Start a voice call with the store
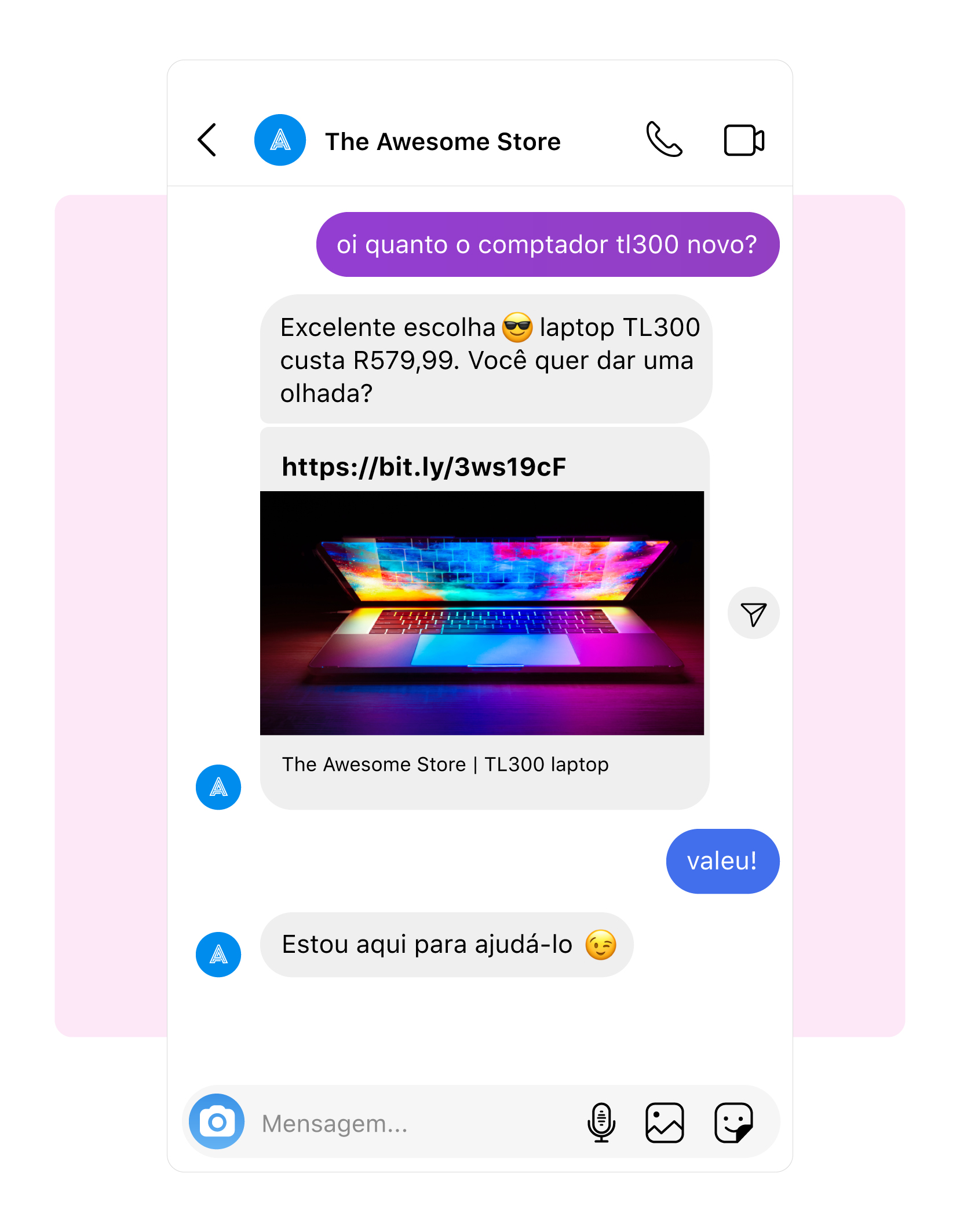960x1232 pixels. tap(664, 140)
